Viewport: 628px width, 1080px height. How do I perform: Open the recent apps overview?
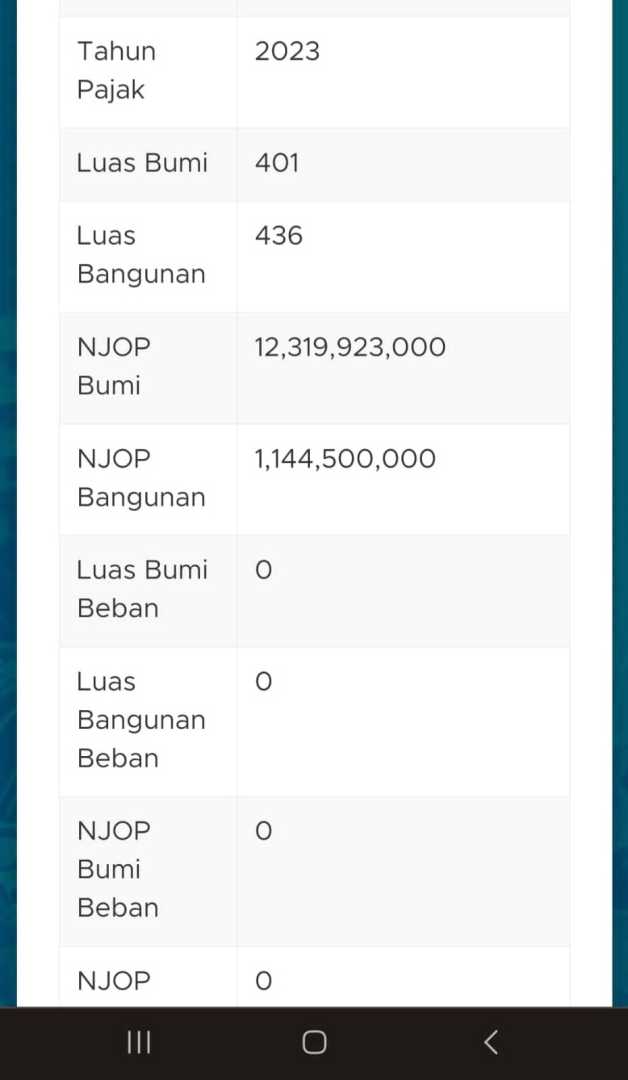click(x=138, y=1043)
